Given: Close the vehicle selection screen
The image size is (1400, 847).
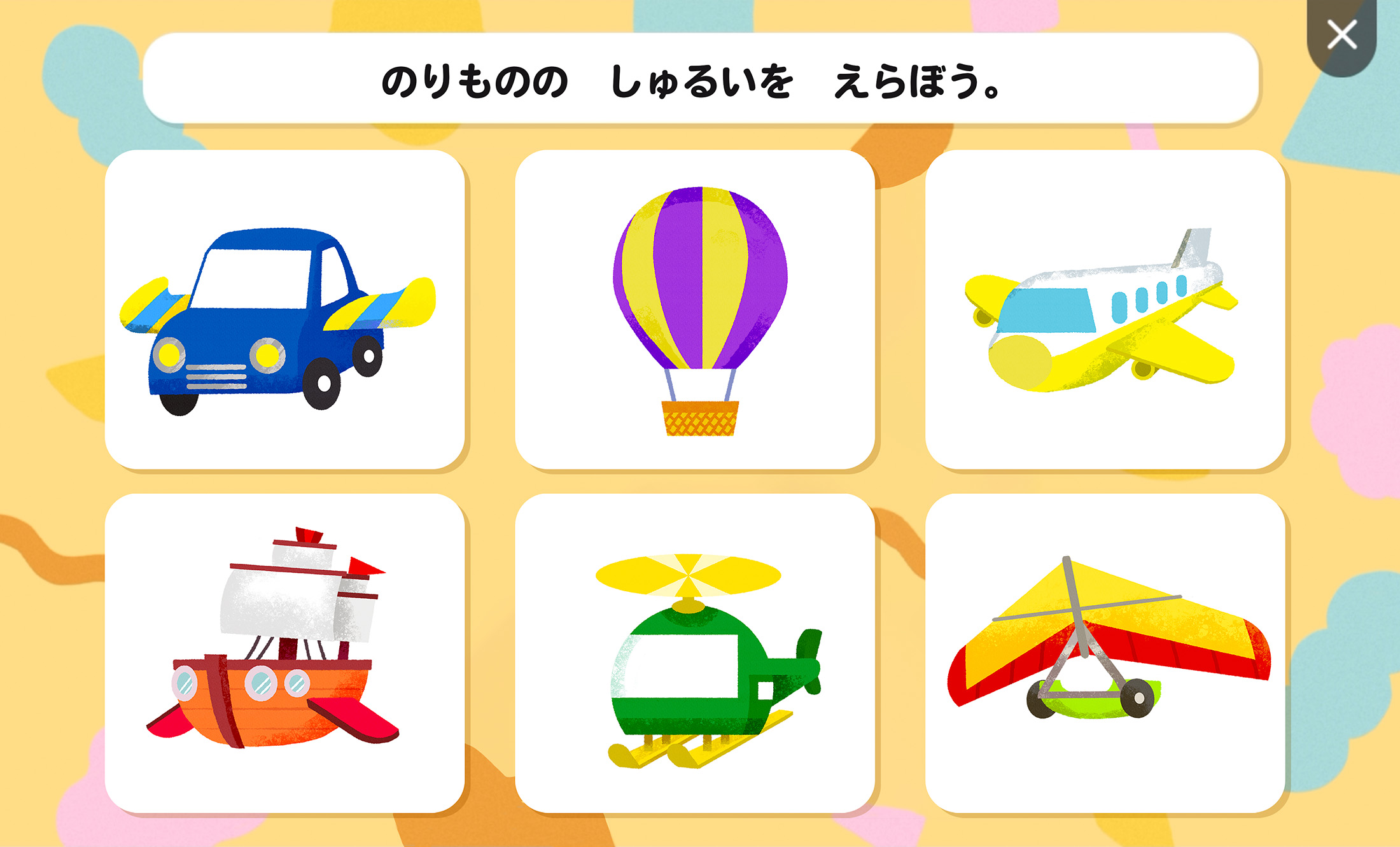Looking at the screenshot, I should click(x=1341, y=35).
